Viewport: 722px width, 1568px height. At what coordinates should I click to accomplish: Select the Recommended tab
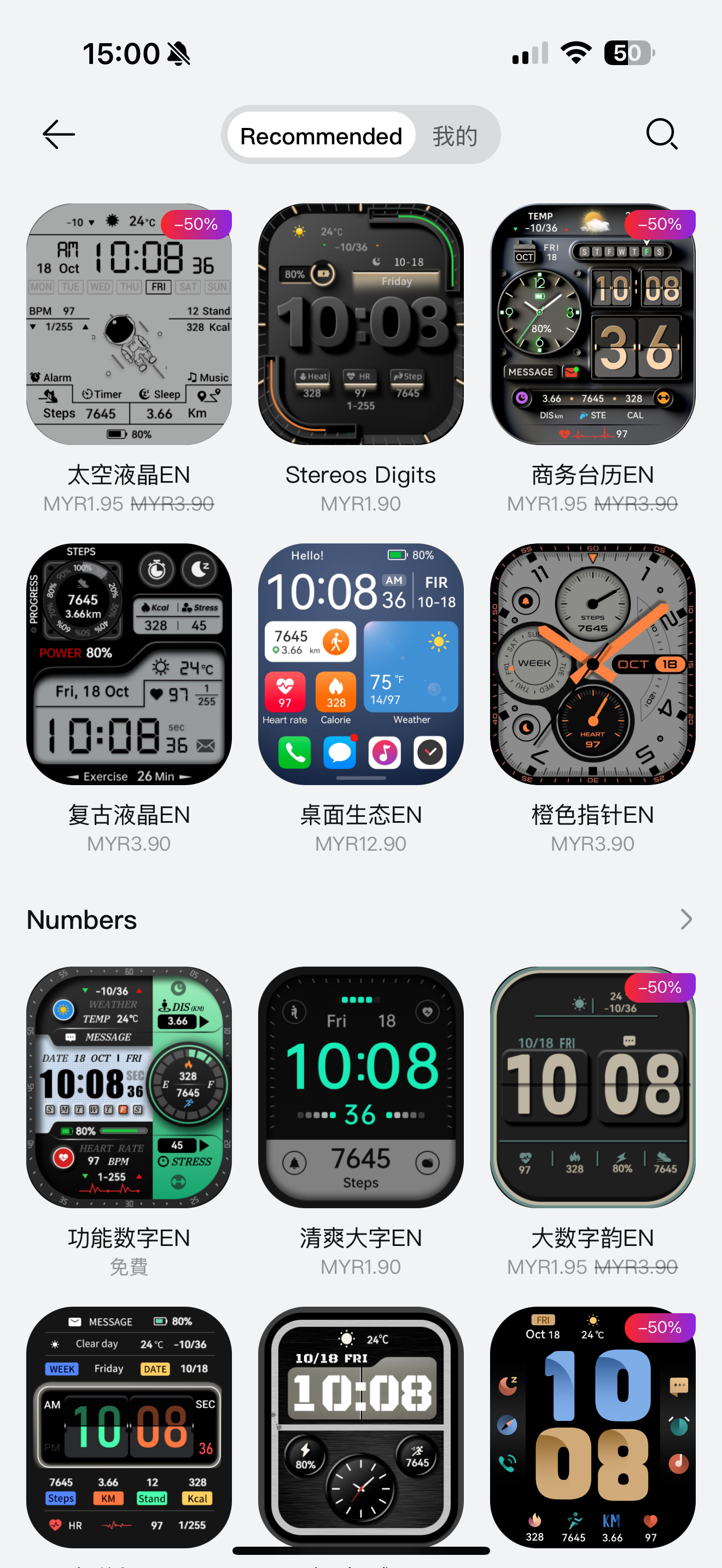(x=321, y=136)
